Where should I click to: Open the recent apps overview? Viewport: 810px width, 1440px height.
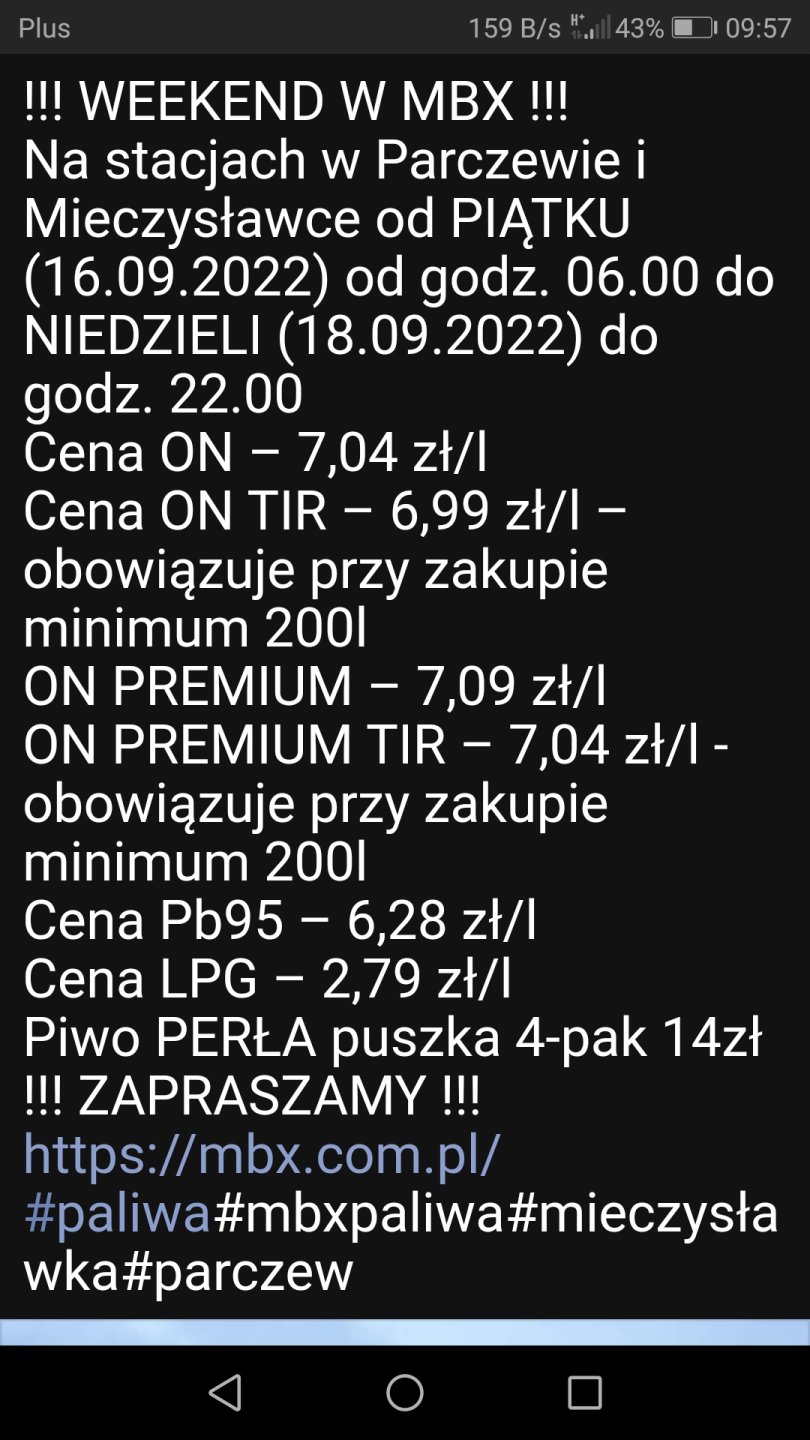coord(584,1392)
